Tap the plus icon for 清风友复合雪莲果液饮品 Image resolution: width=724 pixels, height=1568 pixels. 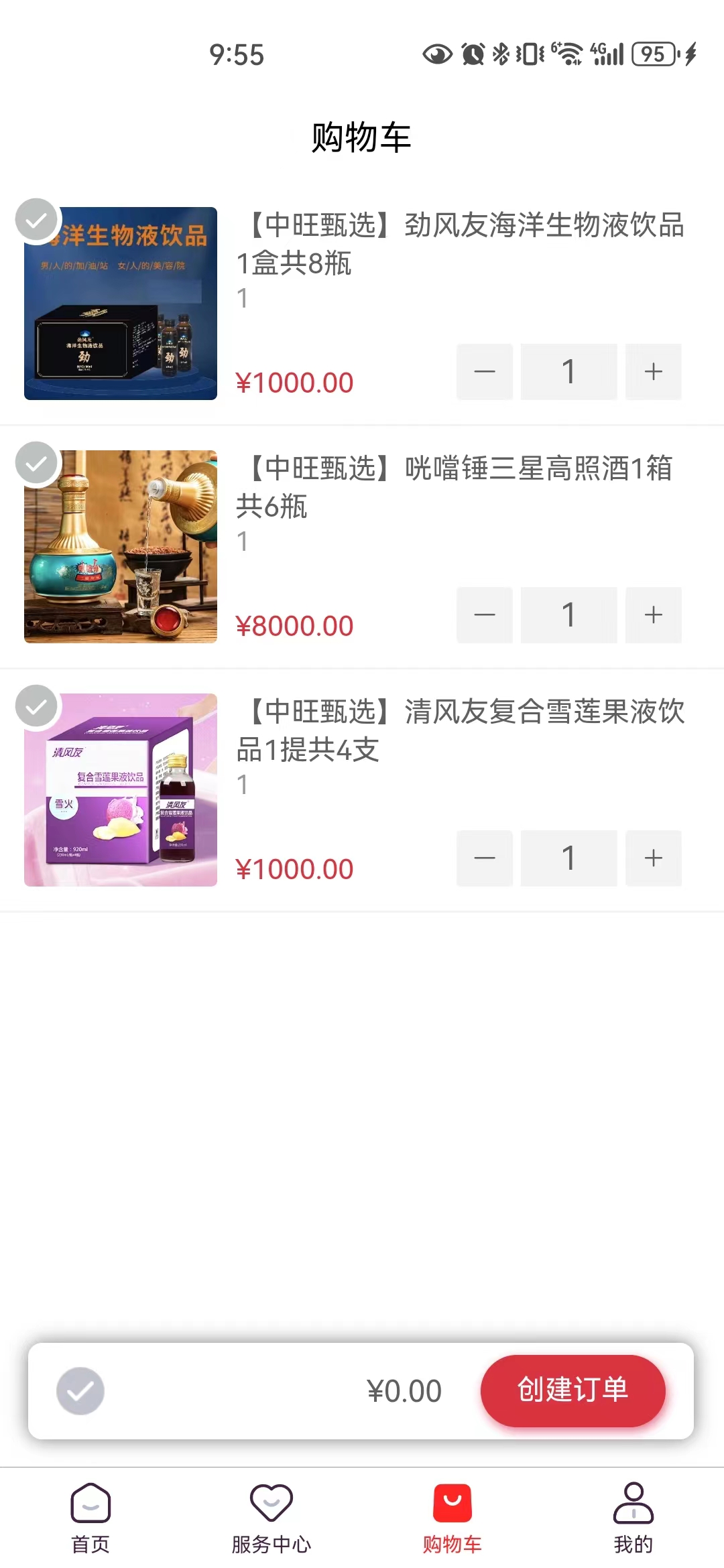(x=653, y=858)
